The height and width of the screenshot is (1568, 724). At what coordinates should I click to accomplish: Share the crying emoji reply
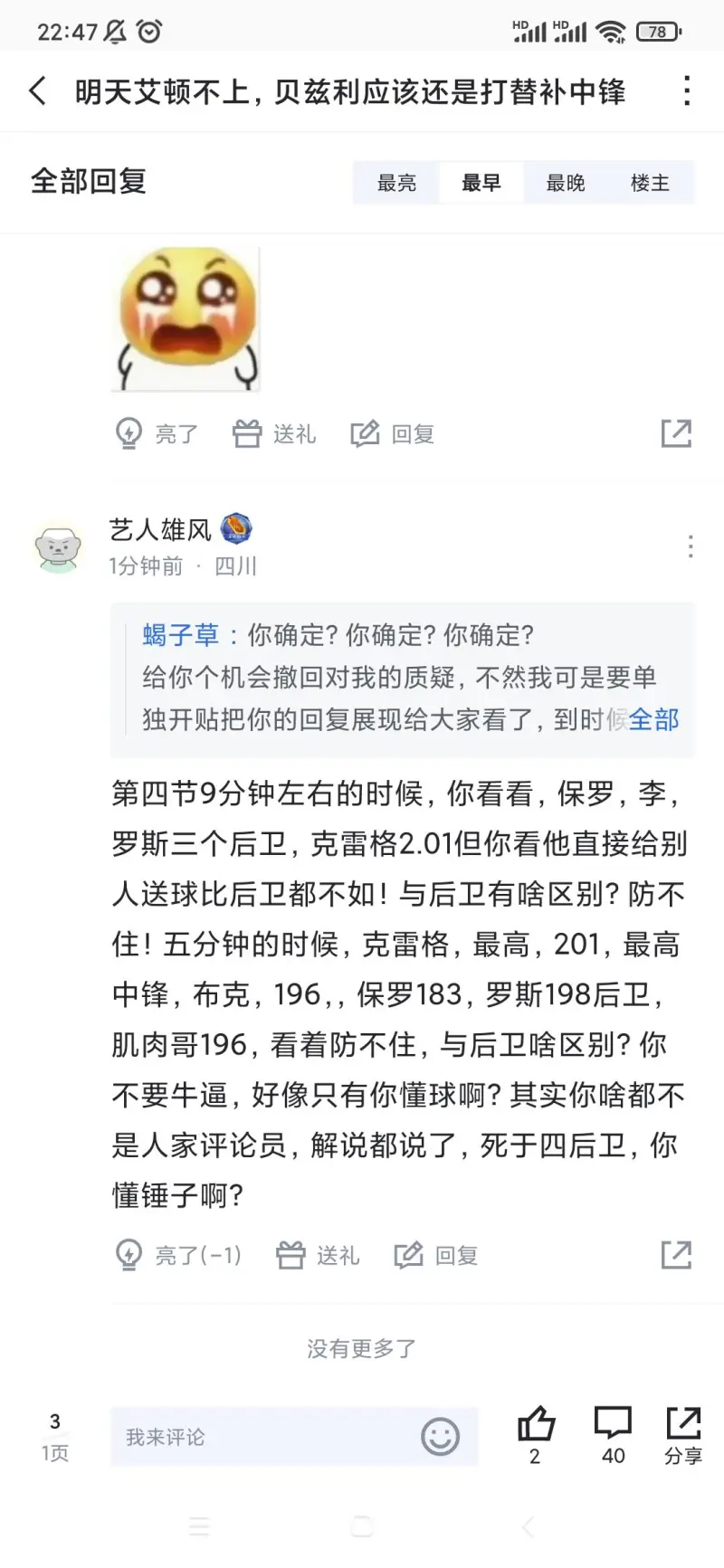tap(676, 434)
